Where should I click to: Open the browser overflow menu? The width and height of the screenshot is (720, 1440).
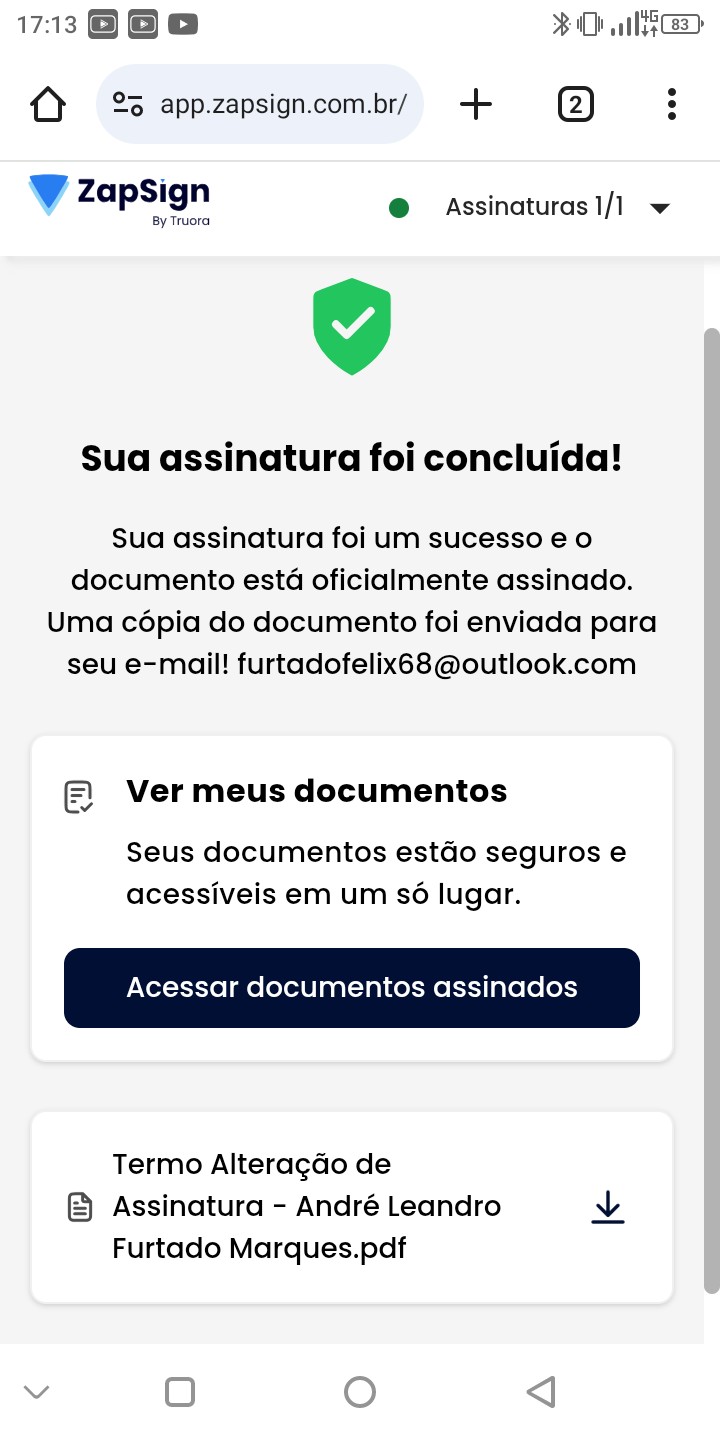[671, 104]
